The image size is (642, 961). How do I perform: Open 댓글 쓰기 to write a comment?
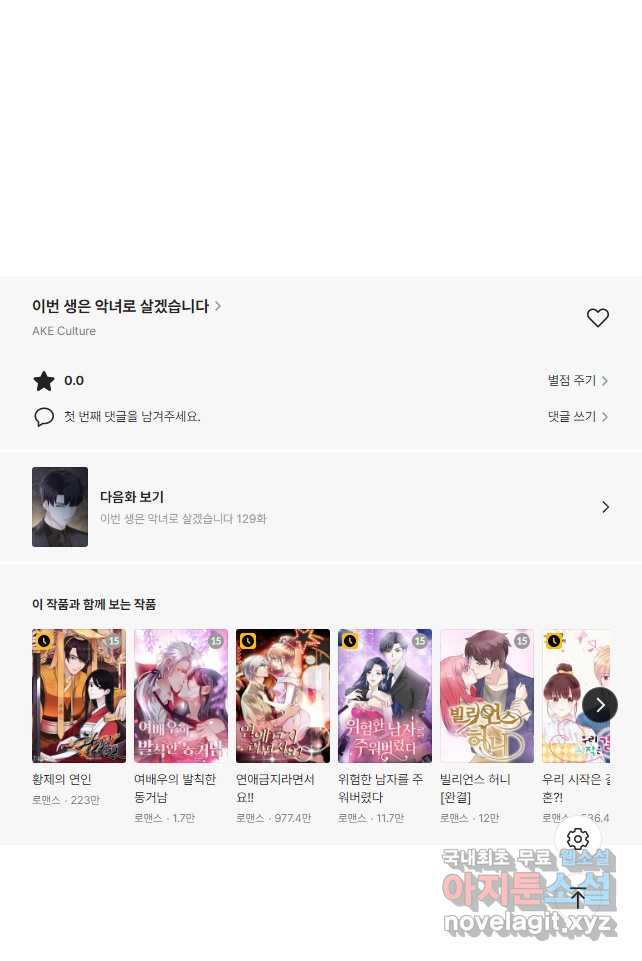coord(577,417)
